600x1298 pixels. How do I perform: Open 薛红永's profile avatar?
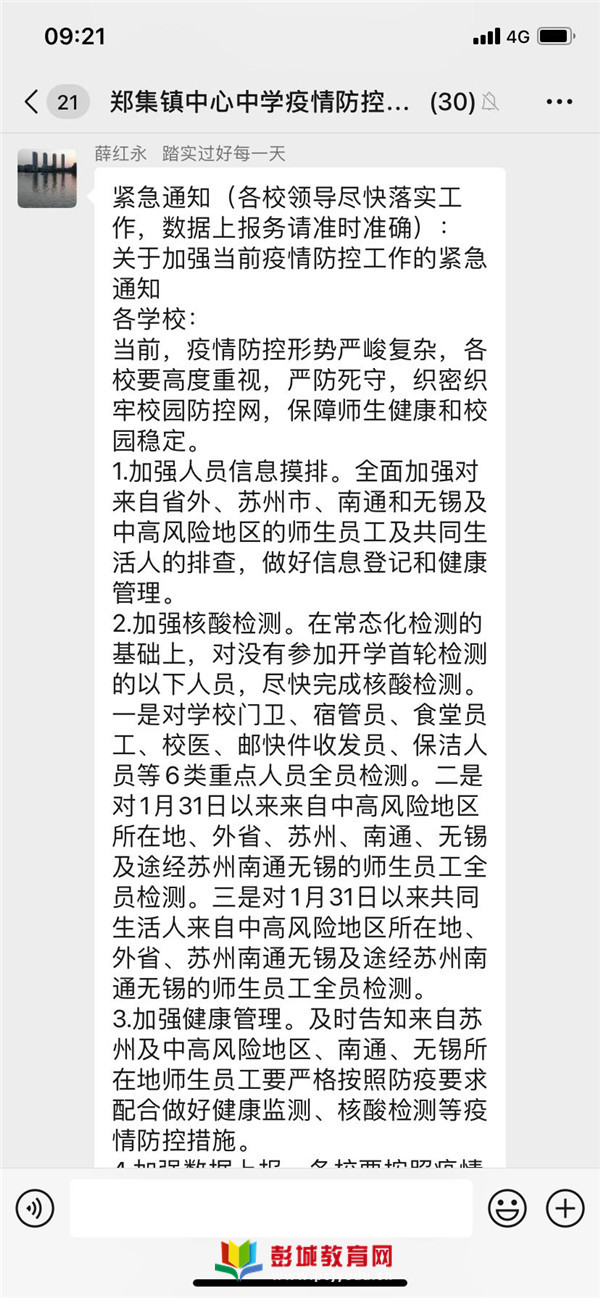click(47, 177)
